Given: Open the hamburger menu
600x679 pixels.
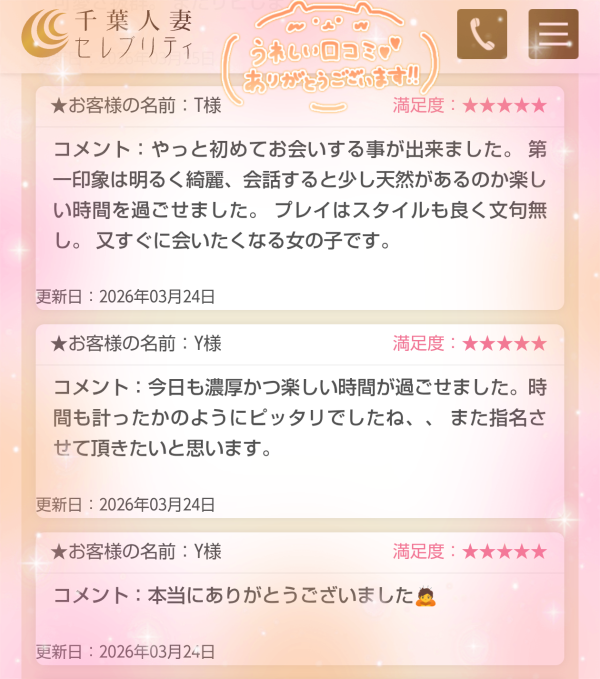Looking at the screenshot, I should (x=553, y=35).
